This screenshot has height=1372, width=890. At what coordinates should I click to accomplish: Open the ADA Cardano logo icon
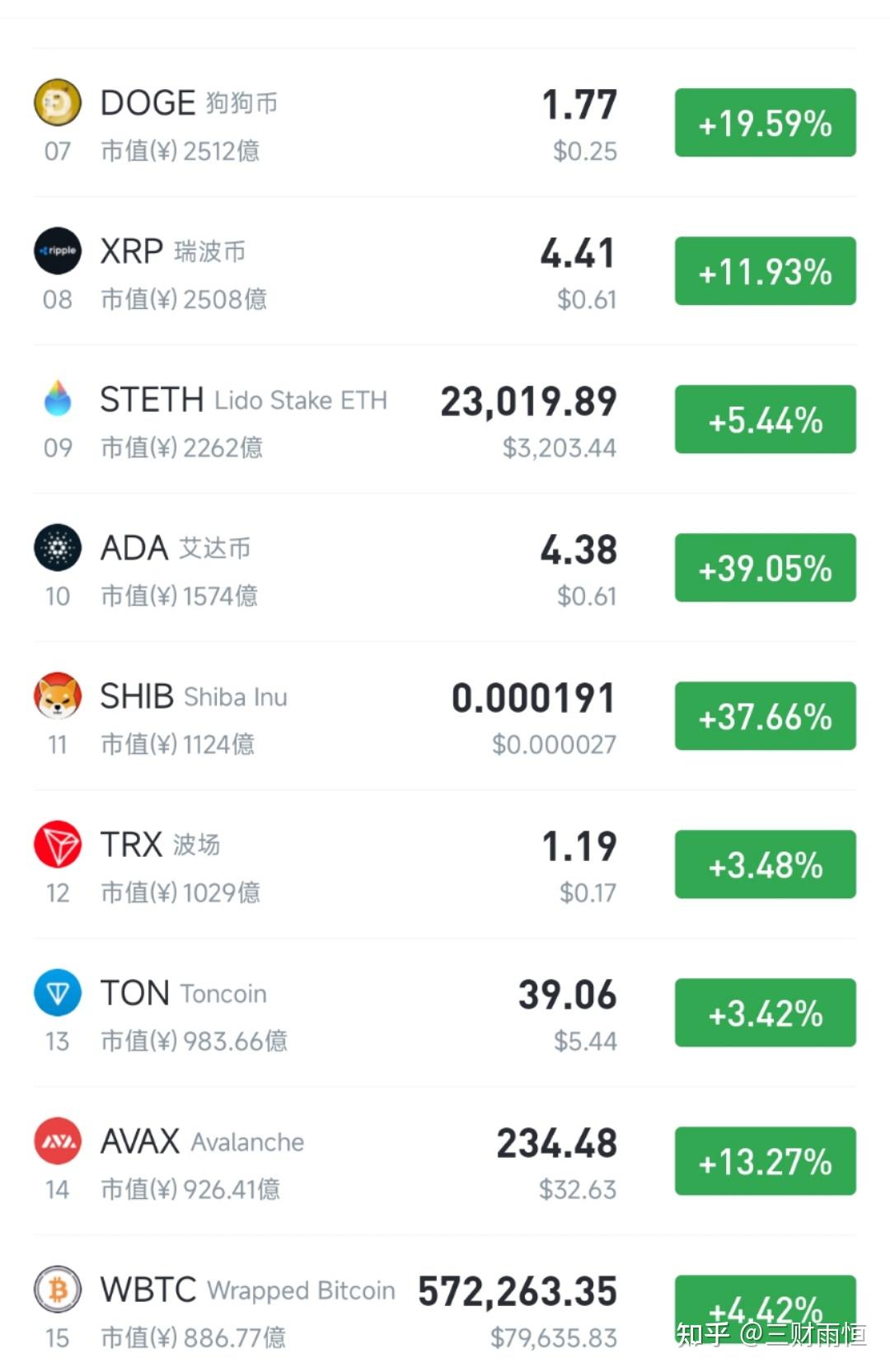[x=56, y=547]
